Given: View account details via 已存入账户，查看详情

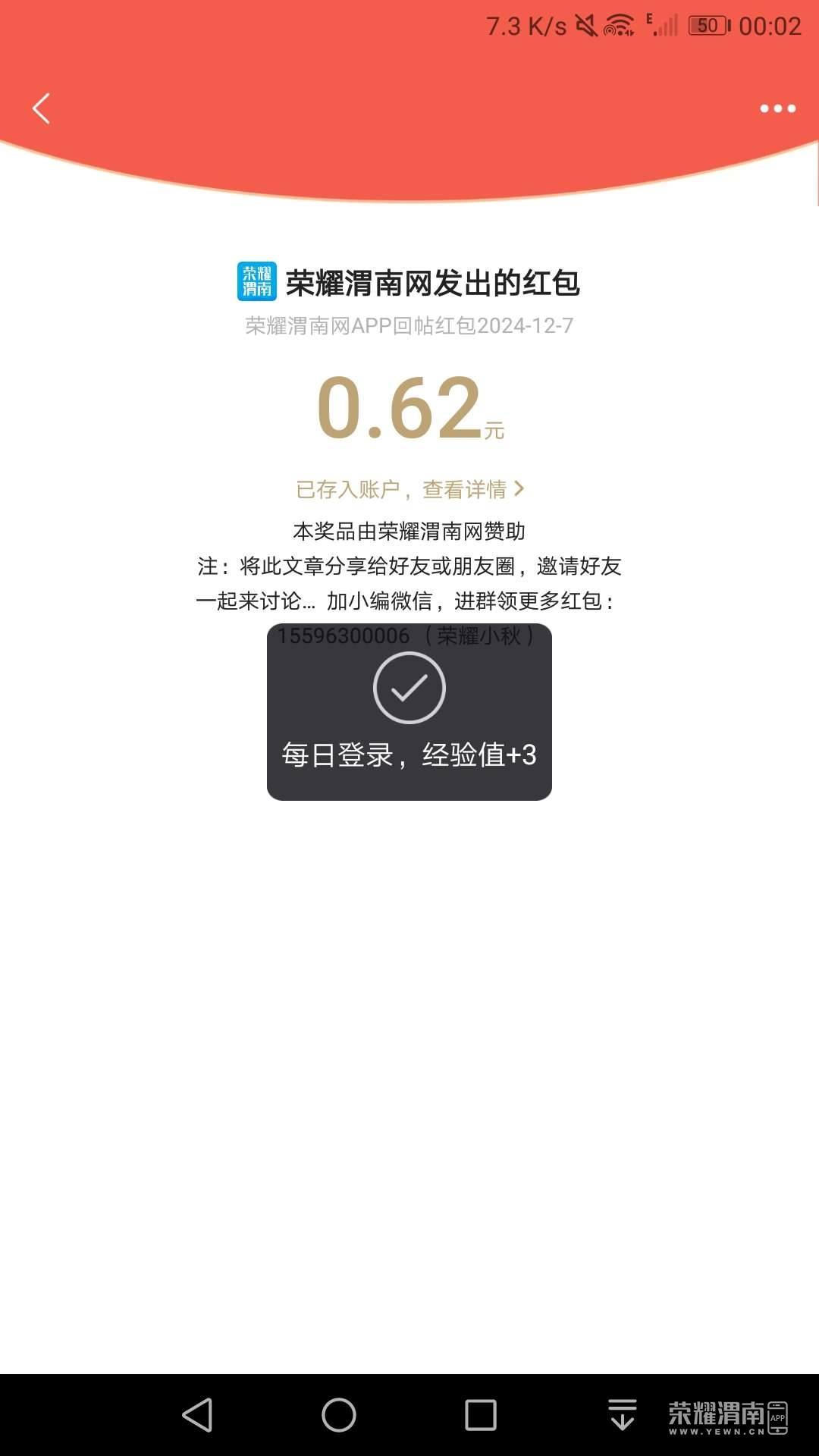Looking at the screenshot, I should [x=409, y=489].
